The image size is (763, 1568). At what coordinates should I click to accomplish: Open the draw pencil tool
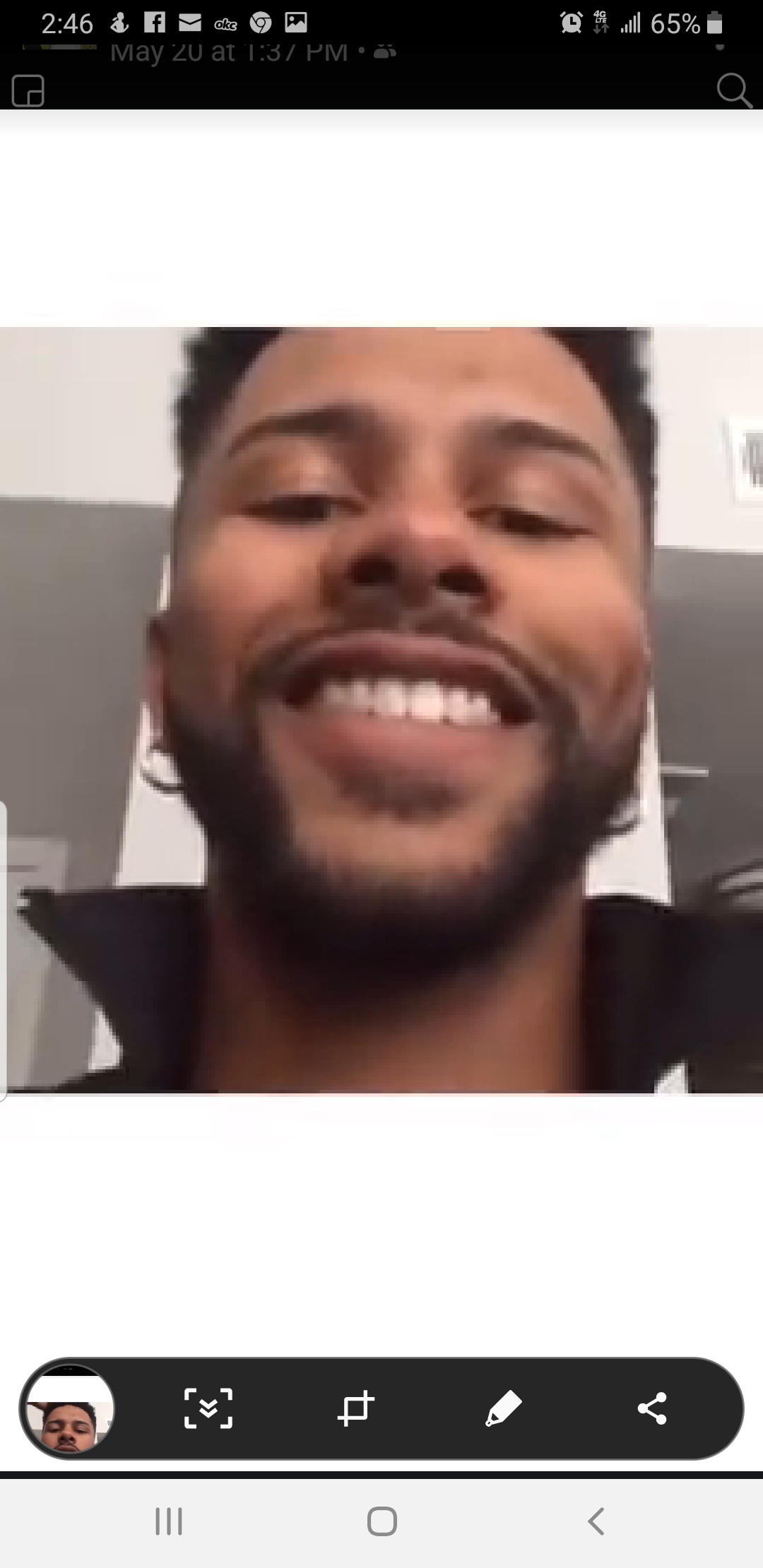pos(504,1408)
